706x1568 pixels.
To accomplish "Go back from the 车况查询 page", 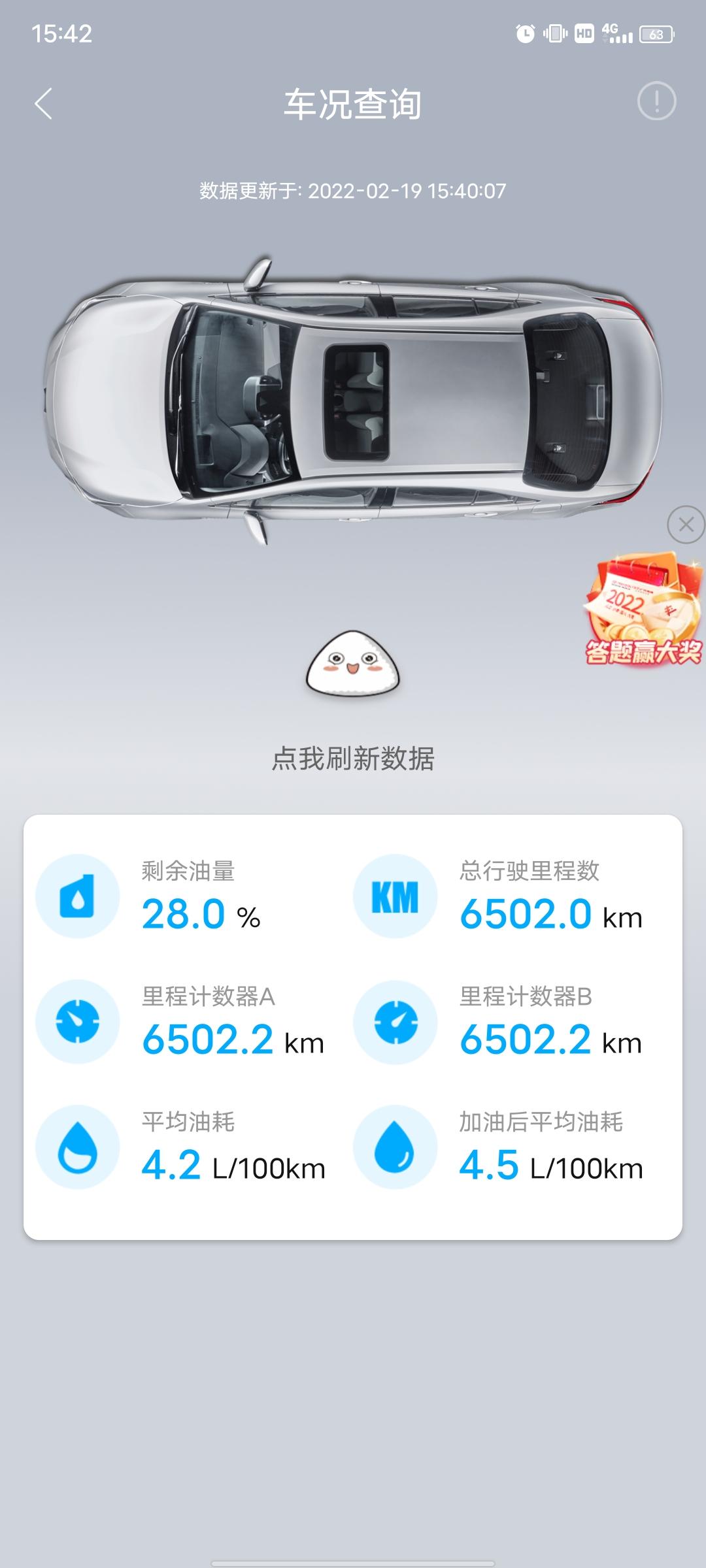I will [43, 104].
